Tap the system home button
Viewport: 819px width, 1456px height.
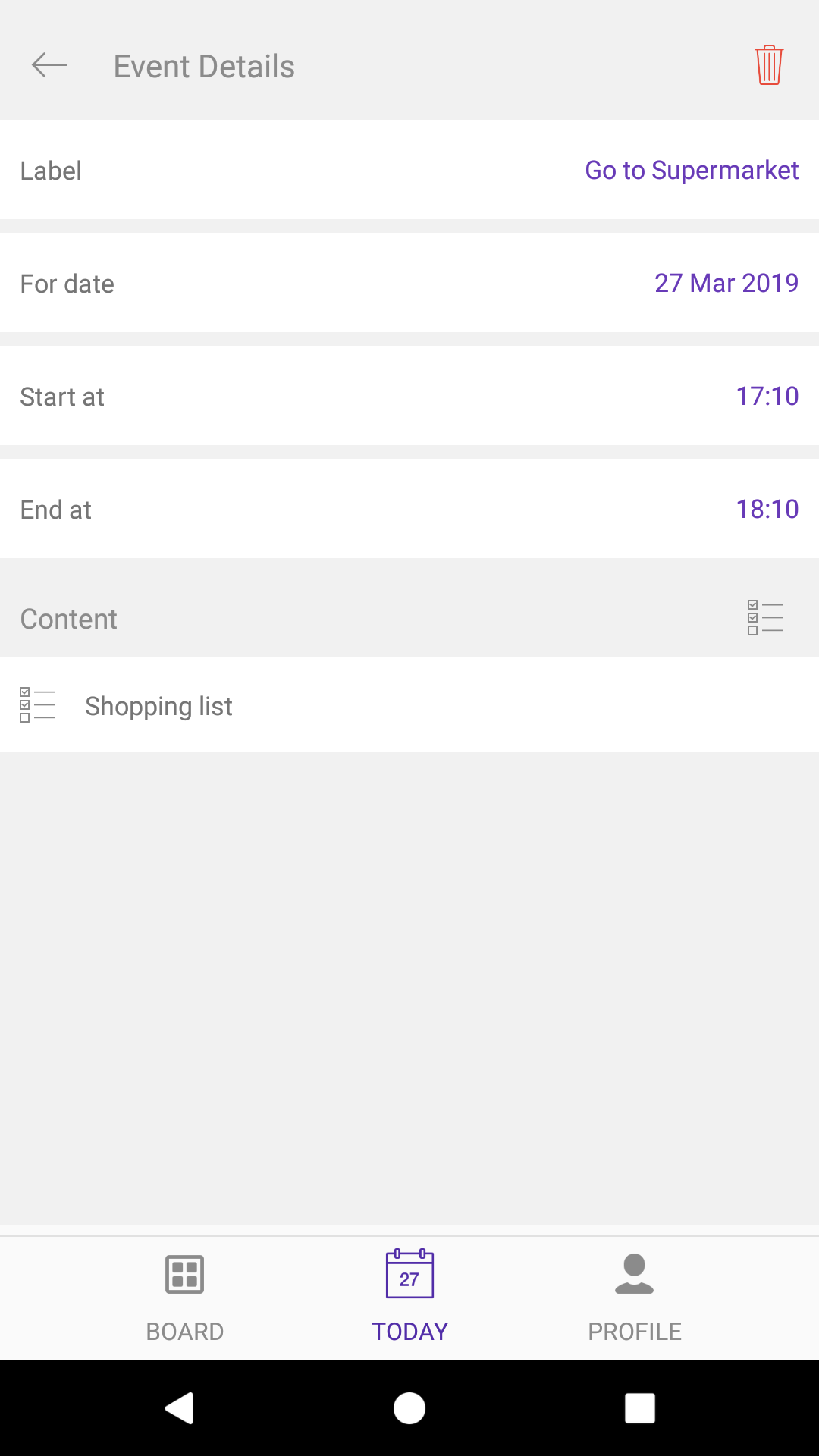coord(409,1408)
